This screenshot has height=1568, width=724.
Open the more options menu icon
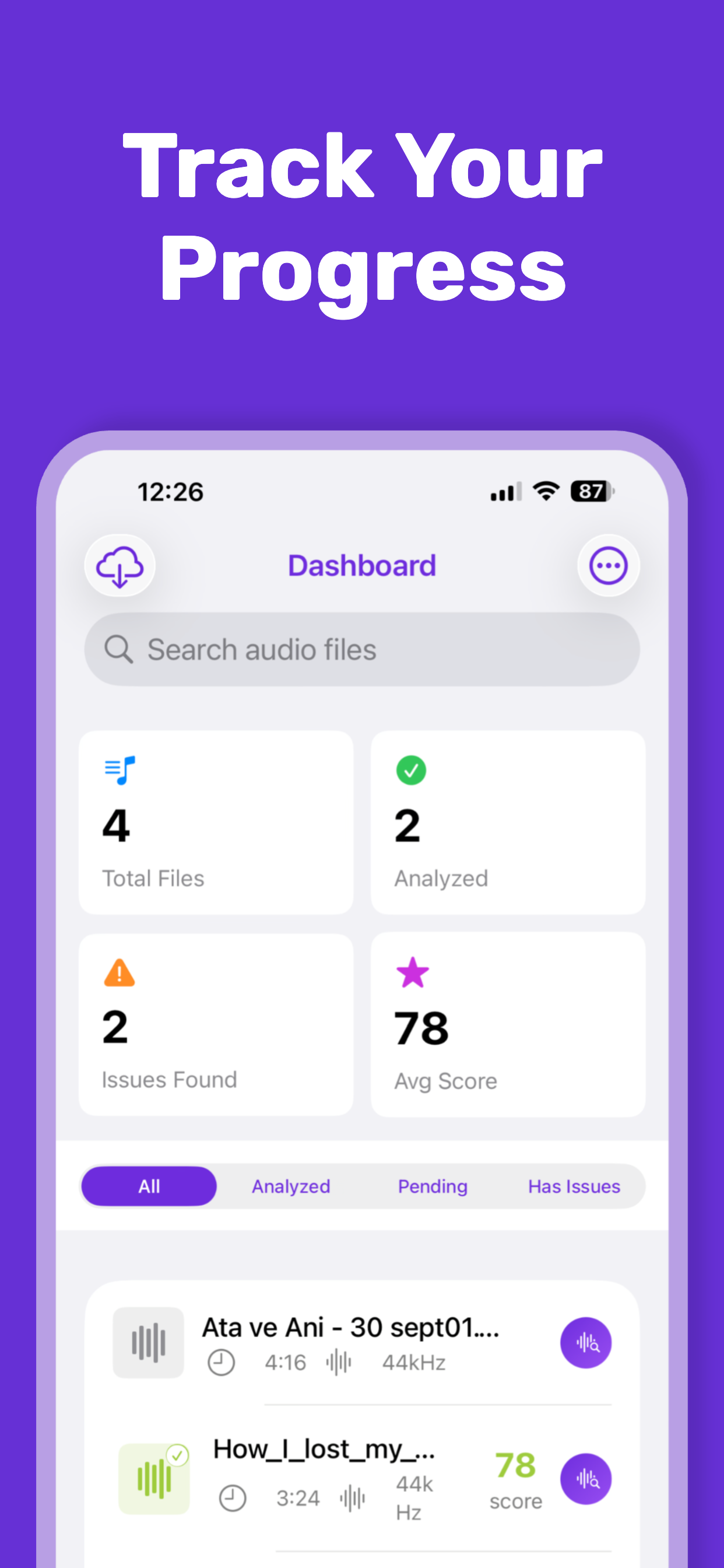pos(607,565)
